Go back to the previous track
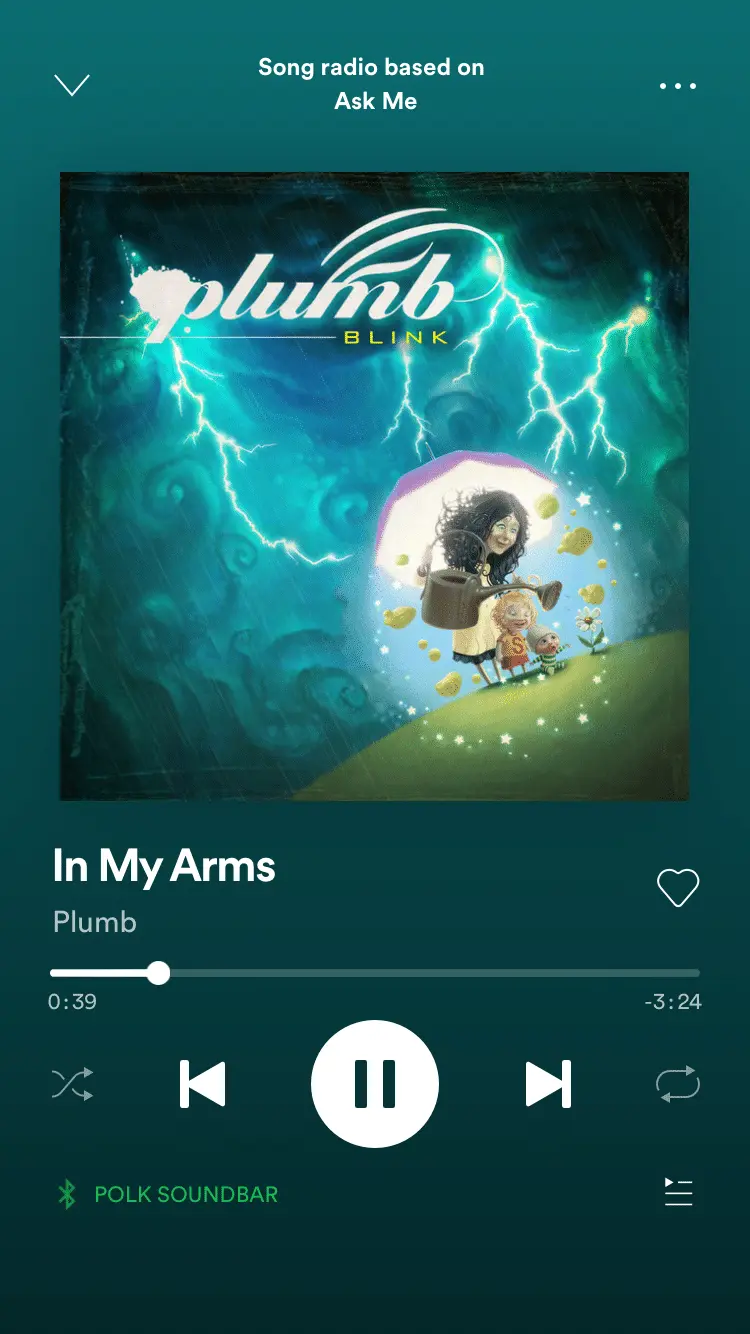Viewport: 750px width, 1334px height. tap(203, 1084)
